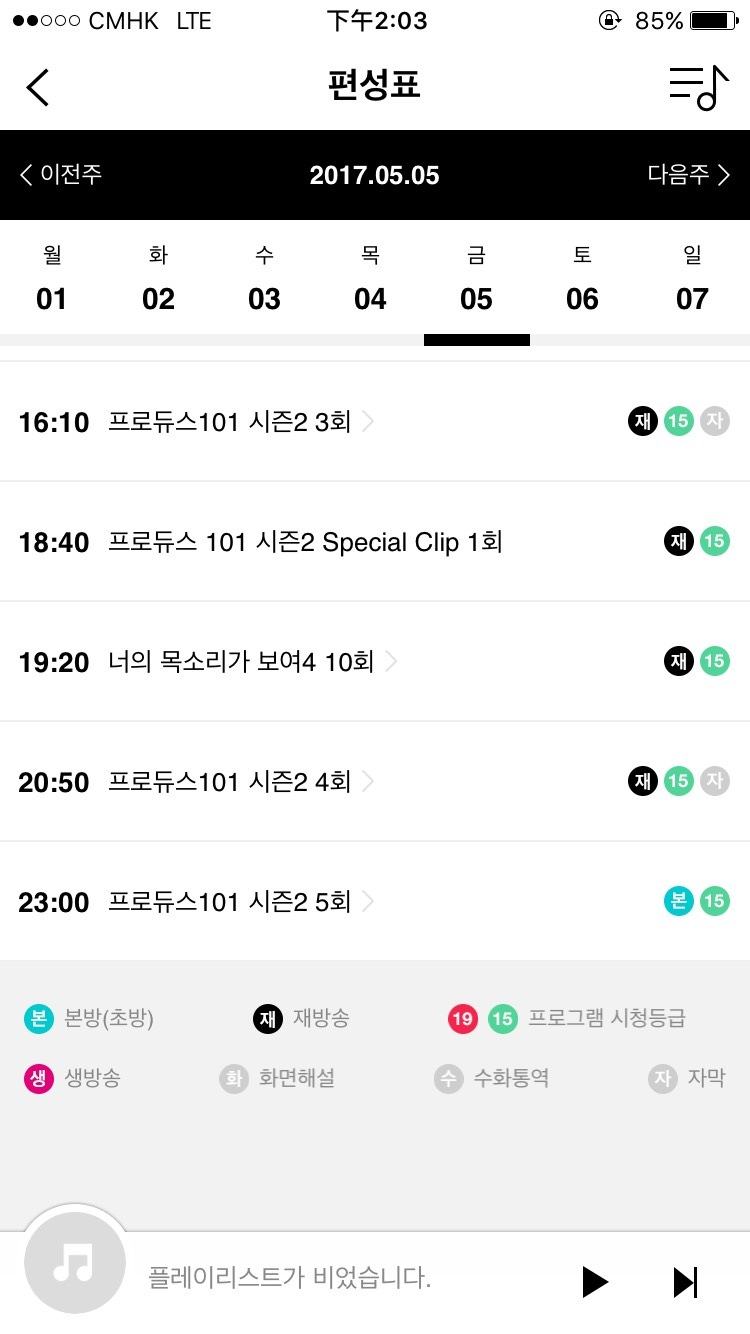The width and height of the screenshot is (750, 1334).
Task: Go to next week (다음주)
Action: [689, 175]
